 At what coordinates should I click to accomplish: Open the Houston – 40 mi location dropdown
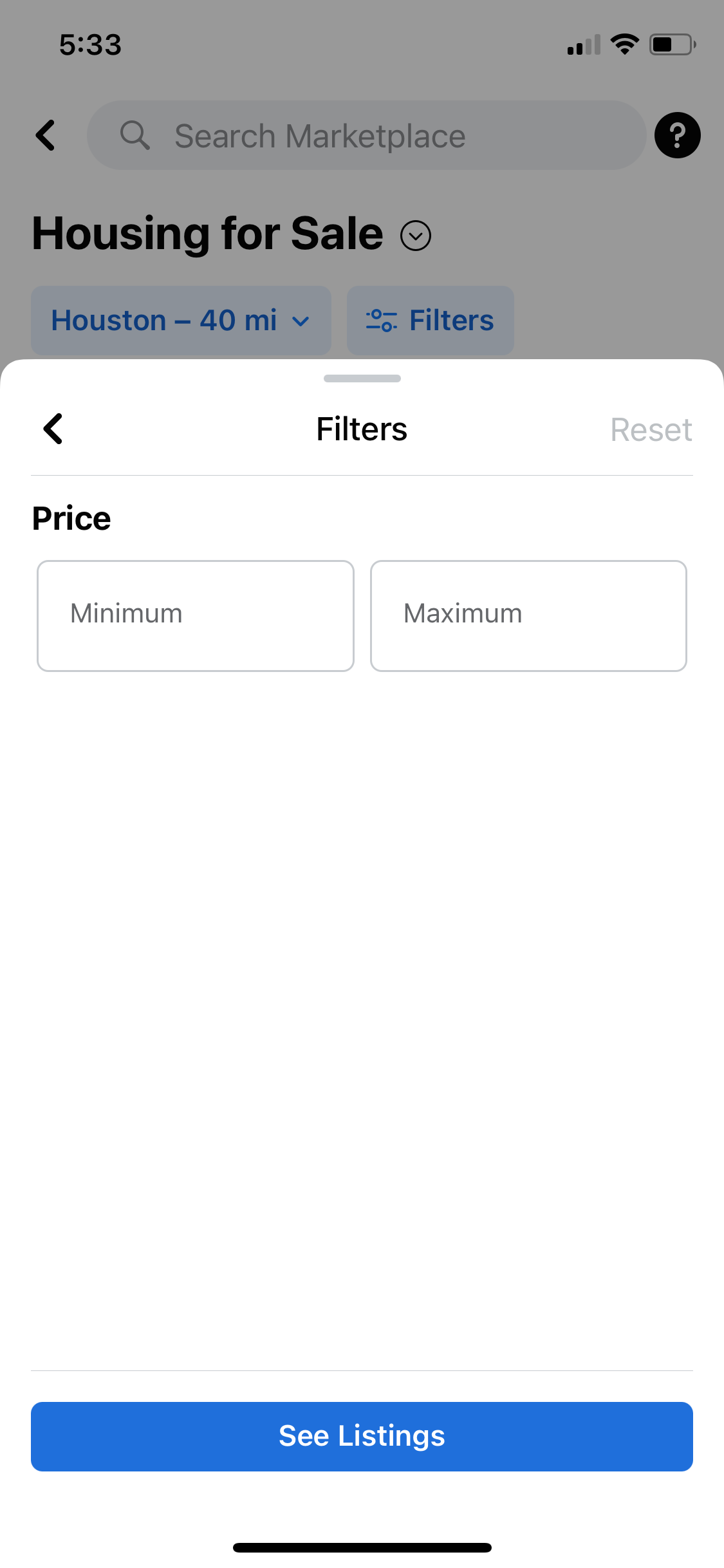click(x=181, y=320)
